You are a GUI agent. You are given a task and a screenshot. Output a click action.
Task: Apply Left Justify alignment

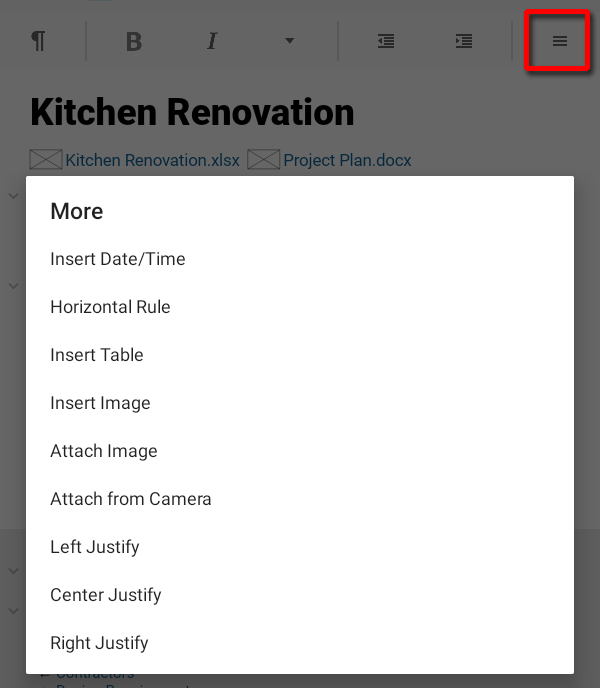[x=95, y=547]
